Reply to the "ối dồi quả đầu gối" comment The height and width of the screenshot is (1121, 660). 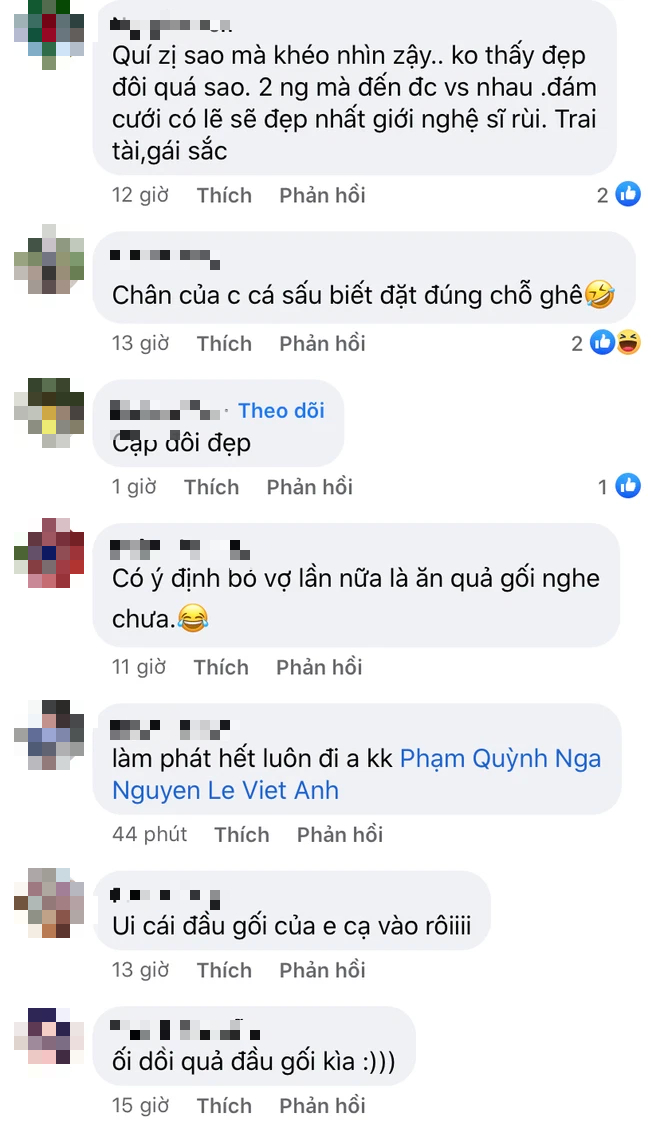322,1105
